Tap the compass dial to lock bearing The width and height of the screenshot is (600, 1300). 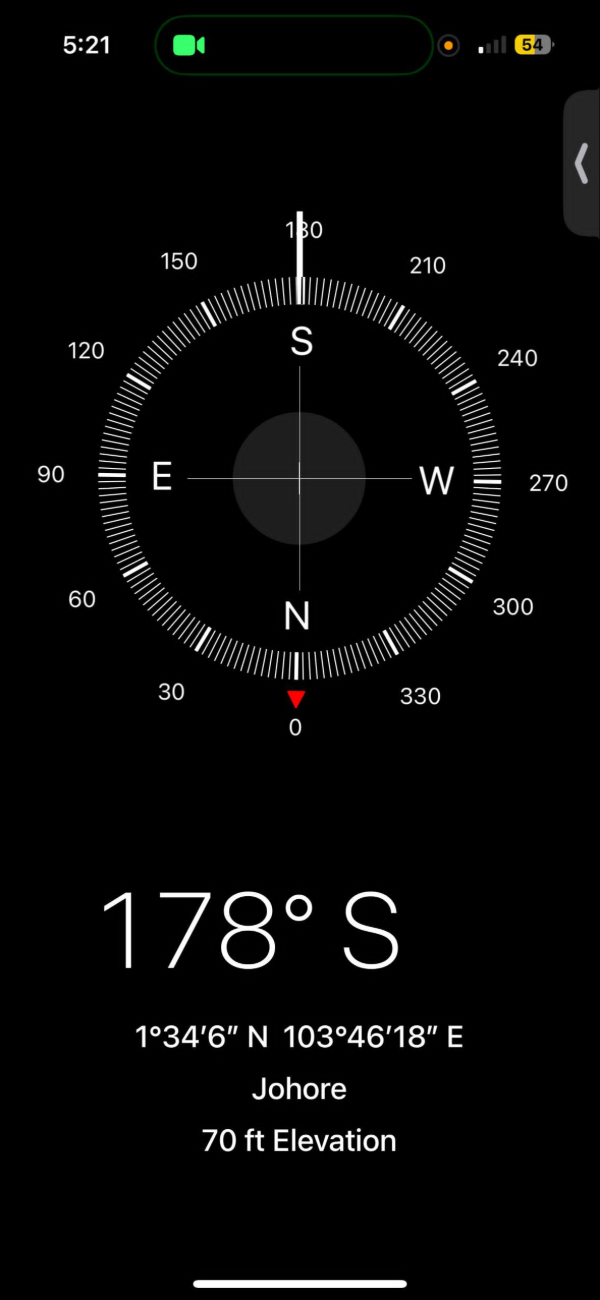point(299,478)
